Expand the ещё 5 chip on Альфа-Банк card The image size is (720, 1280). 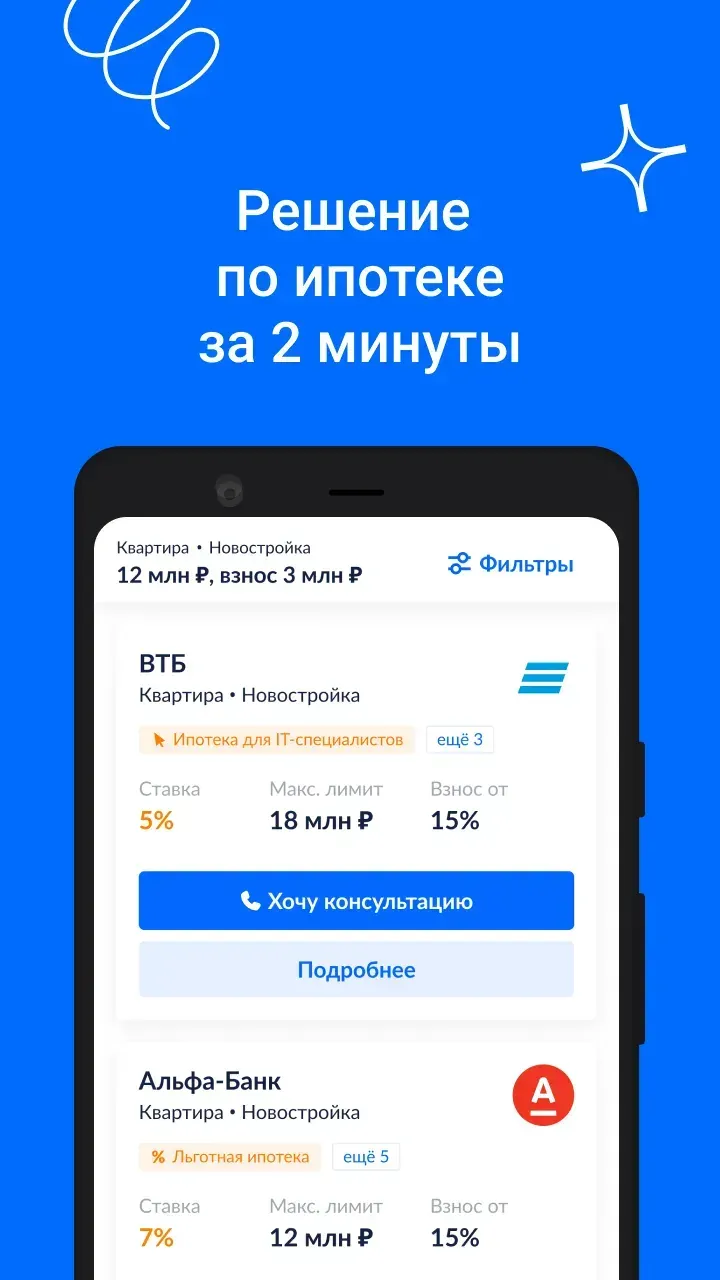click(x=366, y=1156)
